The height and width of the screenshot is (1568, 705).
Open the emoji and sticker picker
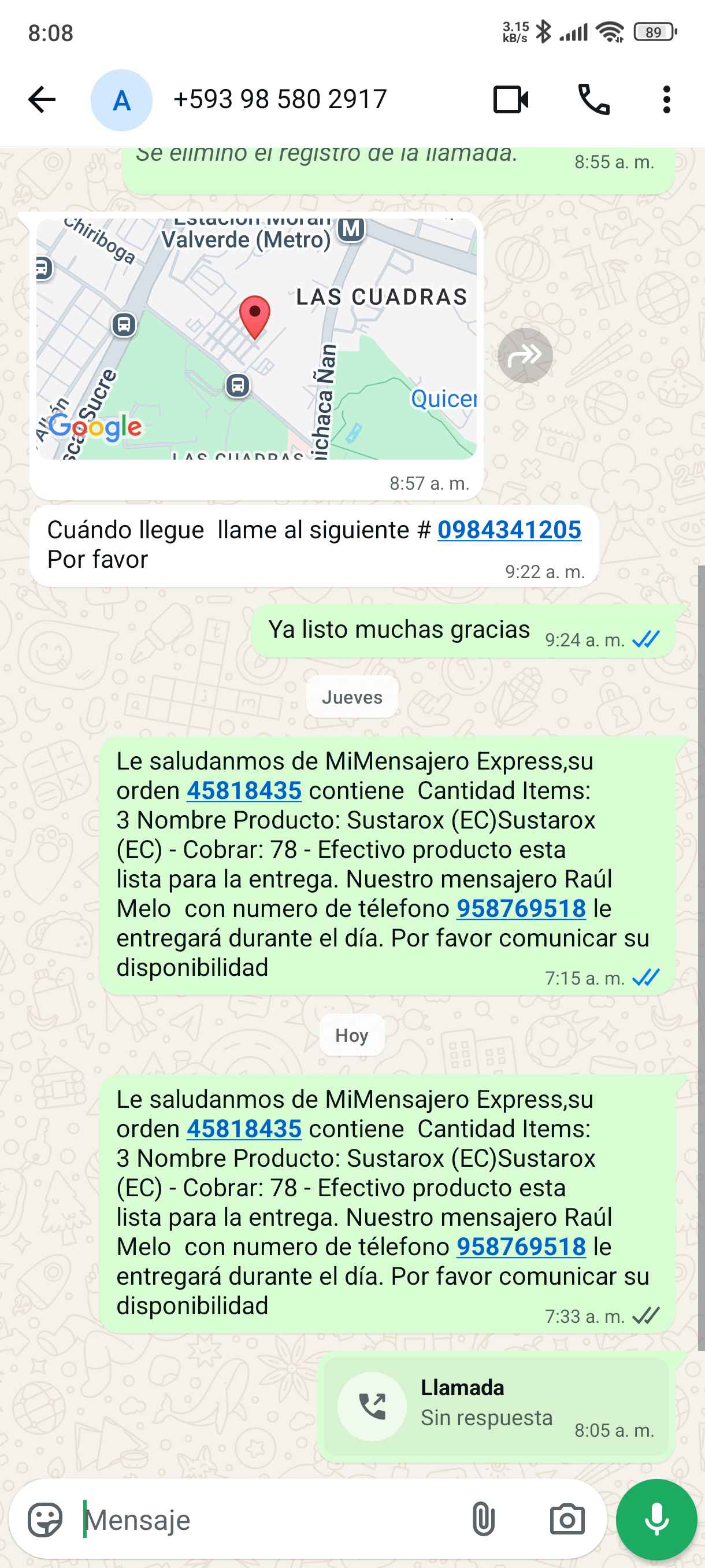point(45,1520)
